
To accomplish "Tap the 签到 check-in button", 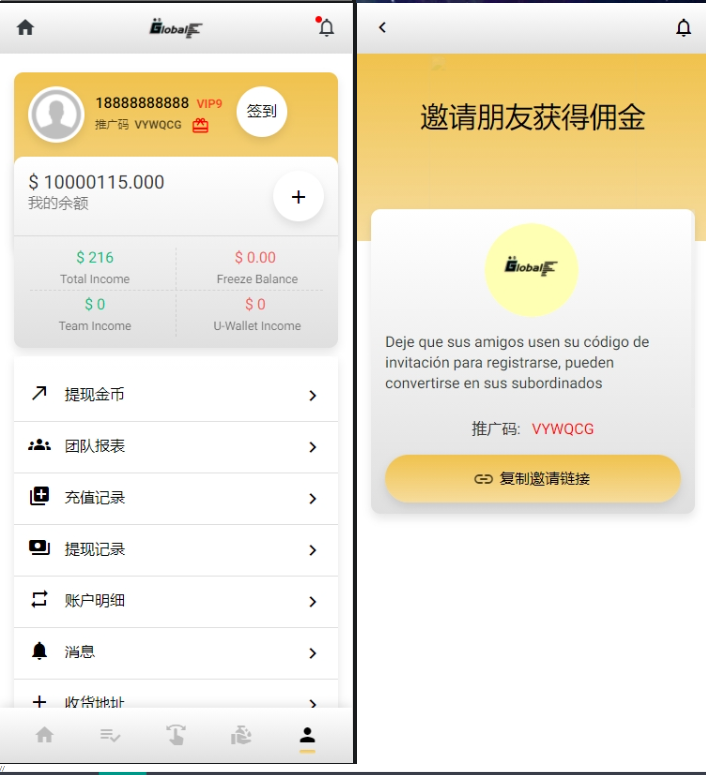I will tap(261, 112).
